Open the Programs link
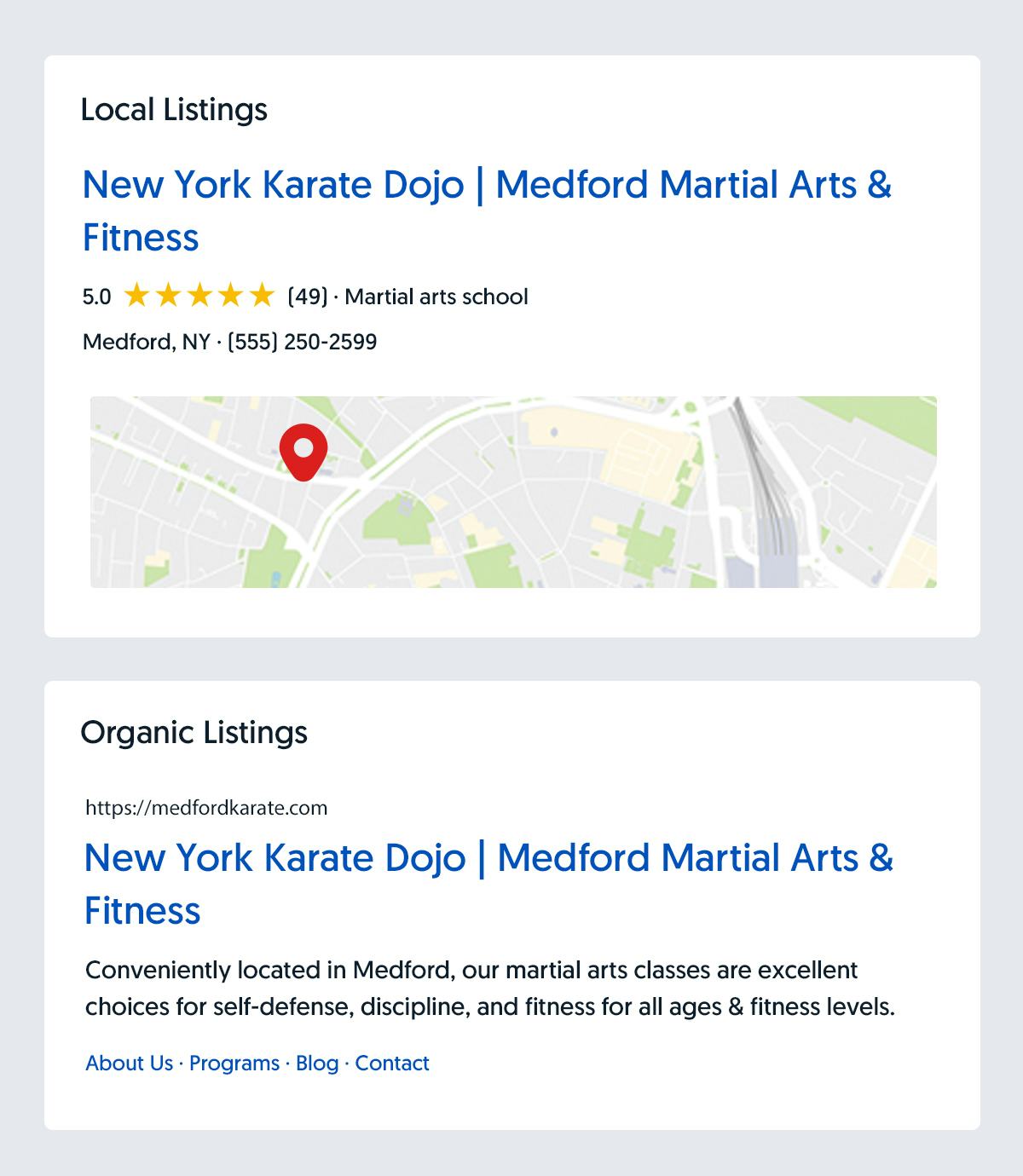Screen dimensions: 1023x1176 (234, 1063)
